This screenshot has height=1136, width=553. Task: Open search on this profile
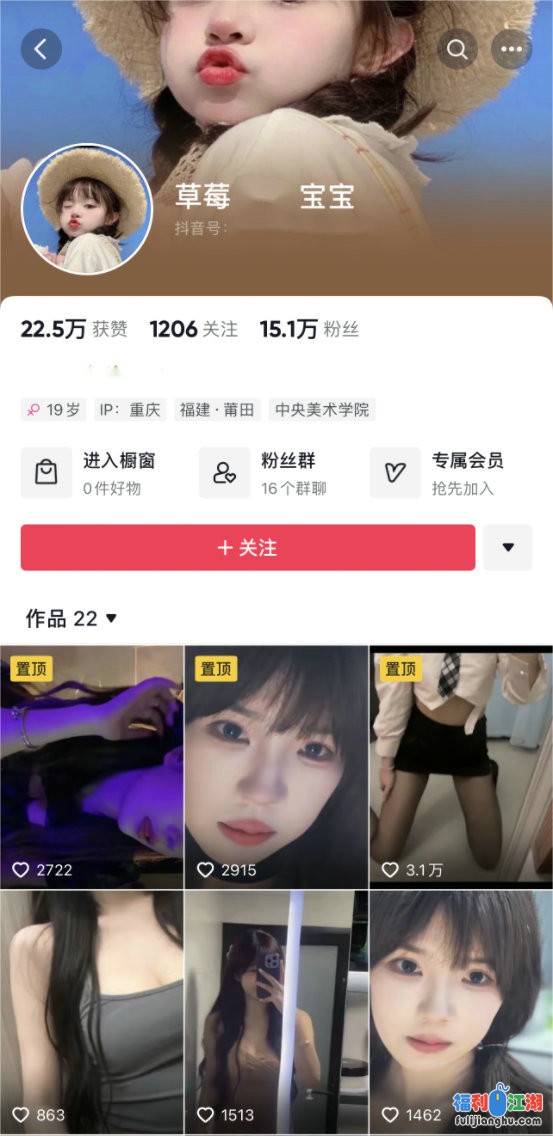(x=457, y=49)
